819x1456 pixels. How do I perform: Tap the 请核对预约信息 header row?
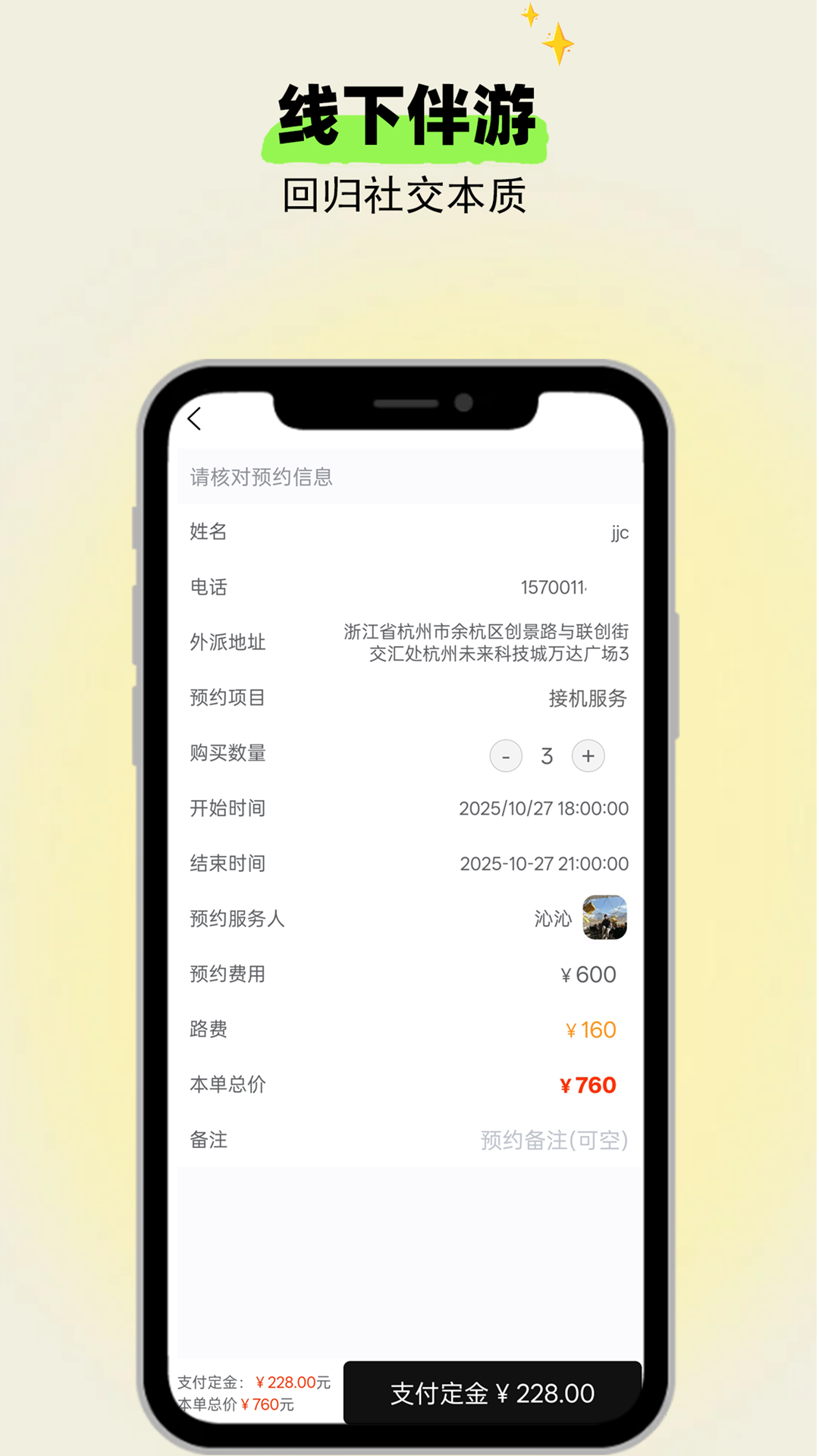(x=409, y=477)
